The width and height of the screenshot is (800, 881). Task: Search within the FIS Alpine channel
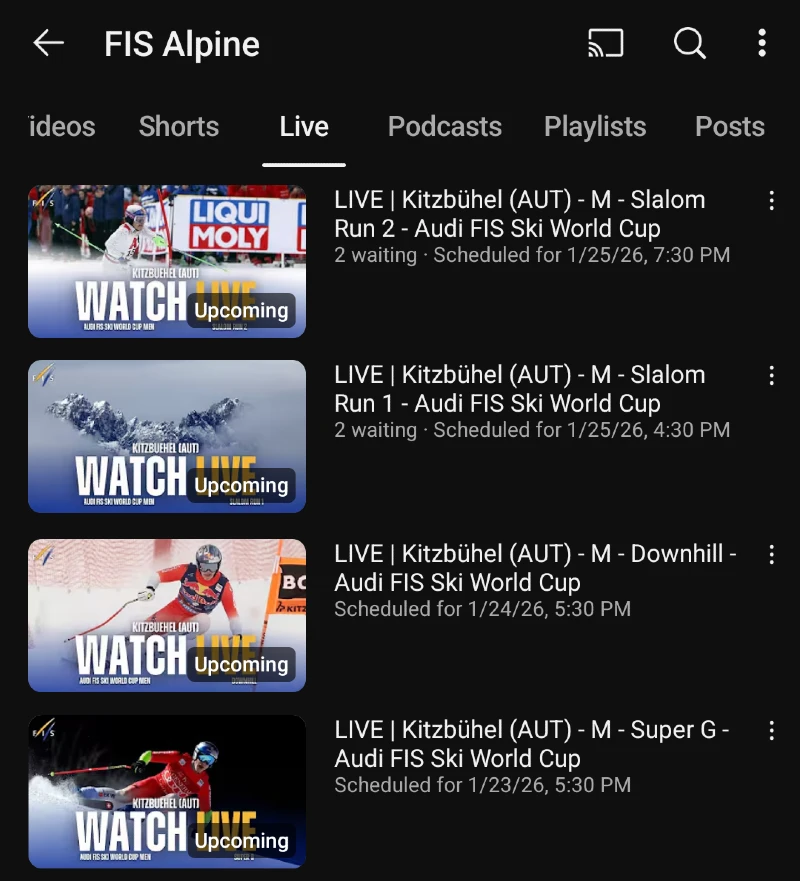[x=689, y=43]
